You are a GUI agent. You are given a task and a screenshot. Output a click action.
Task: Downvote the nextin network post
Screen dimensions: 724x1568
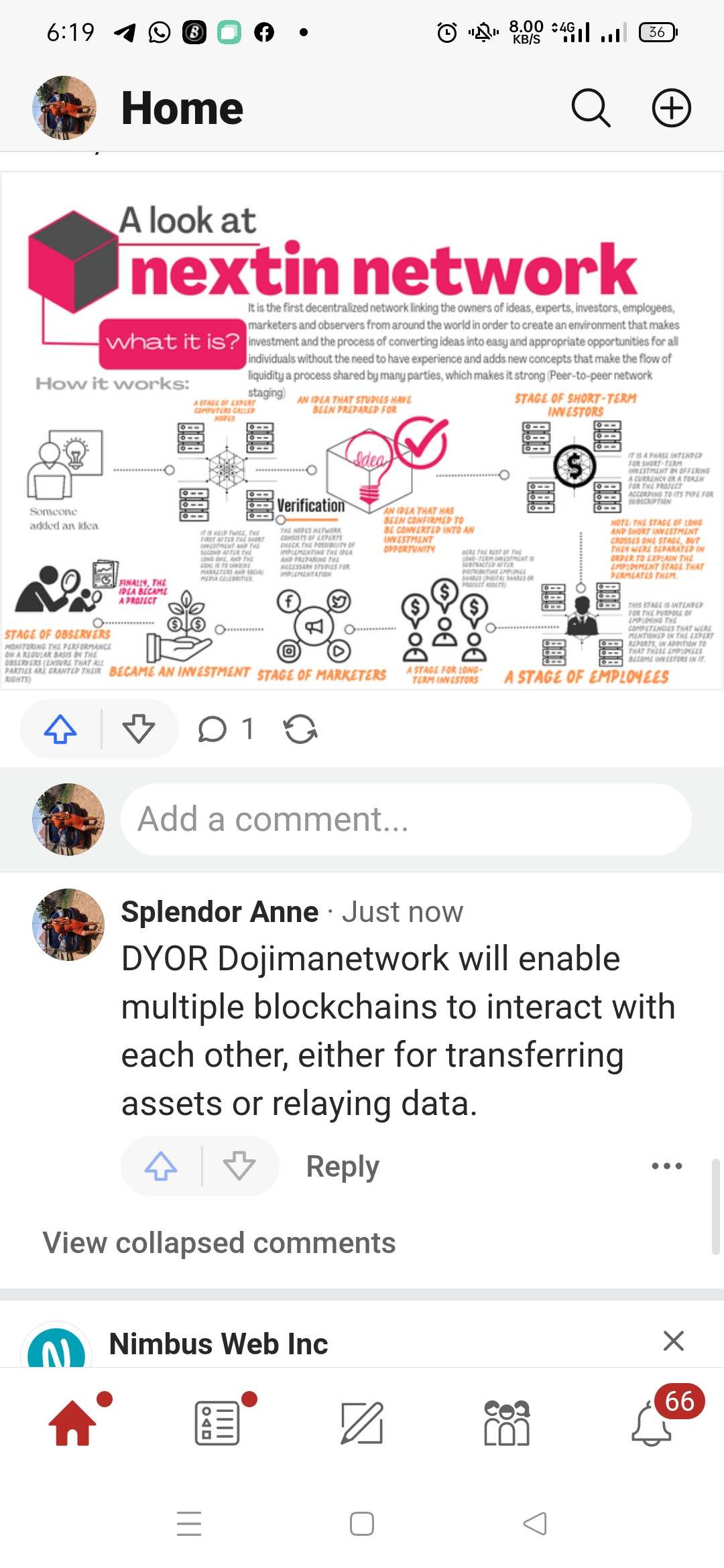[x=139, y=729]
